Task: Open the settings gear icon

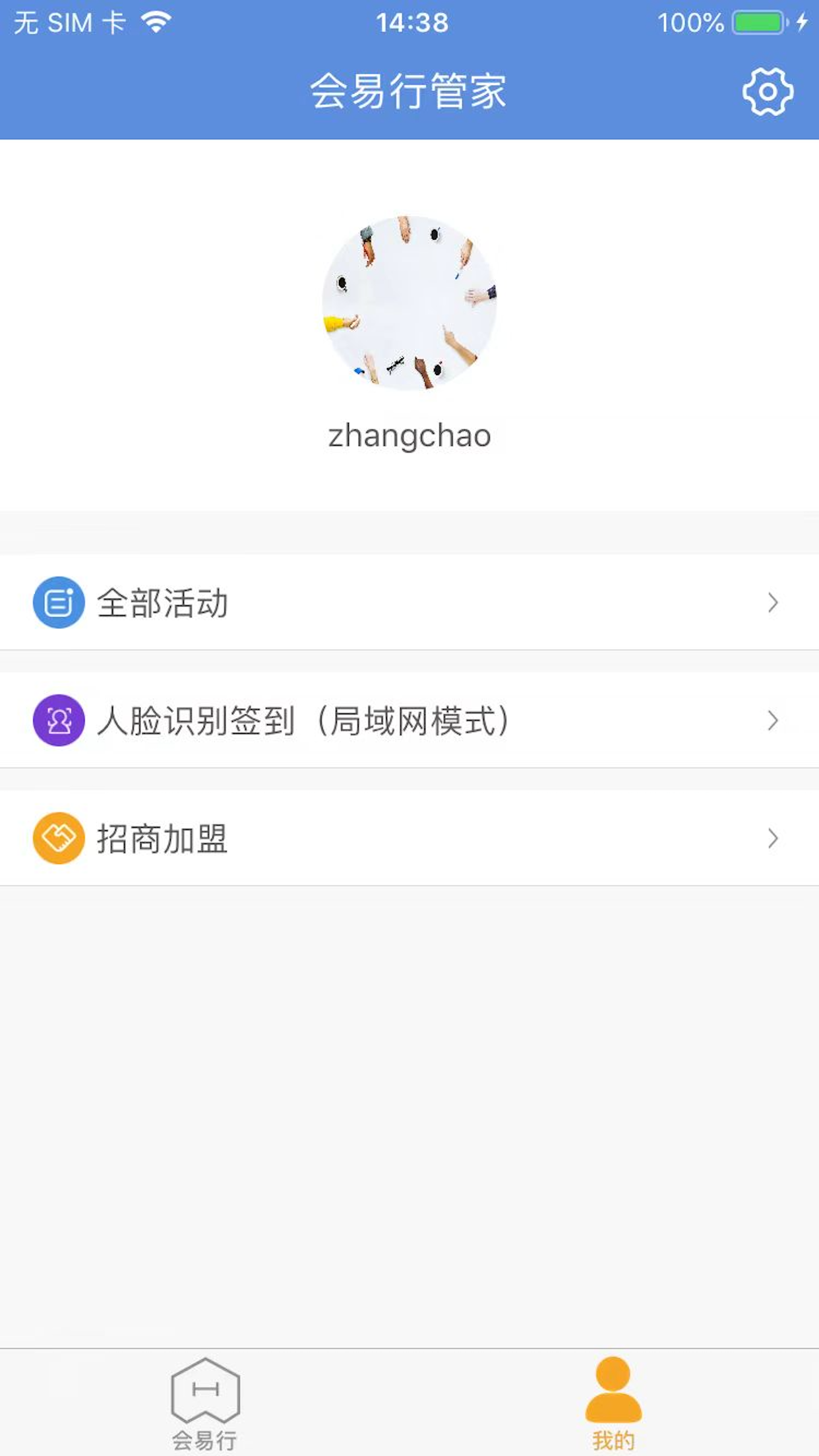Action: point(768,92)
